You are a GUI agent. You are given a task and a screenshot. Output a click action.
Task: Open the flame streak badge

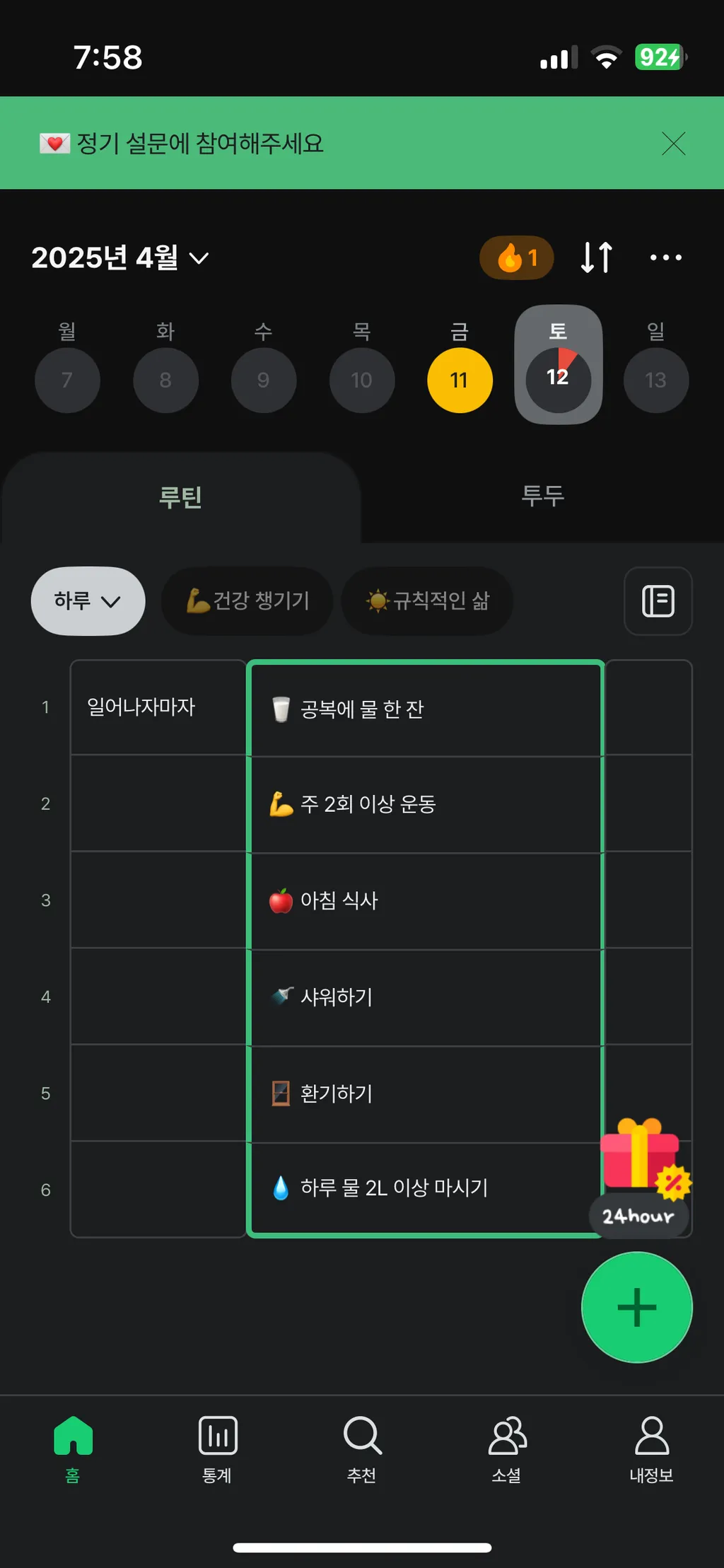[517, 257]
